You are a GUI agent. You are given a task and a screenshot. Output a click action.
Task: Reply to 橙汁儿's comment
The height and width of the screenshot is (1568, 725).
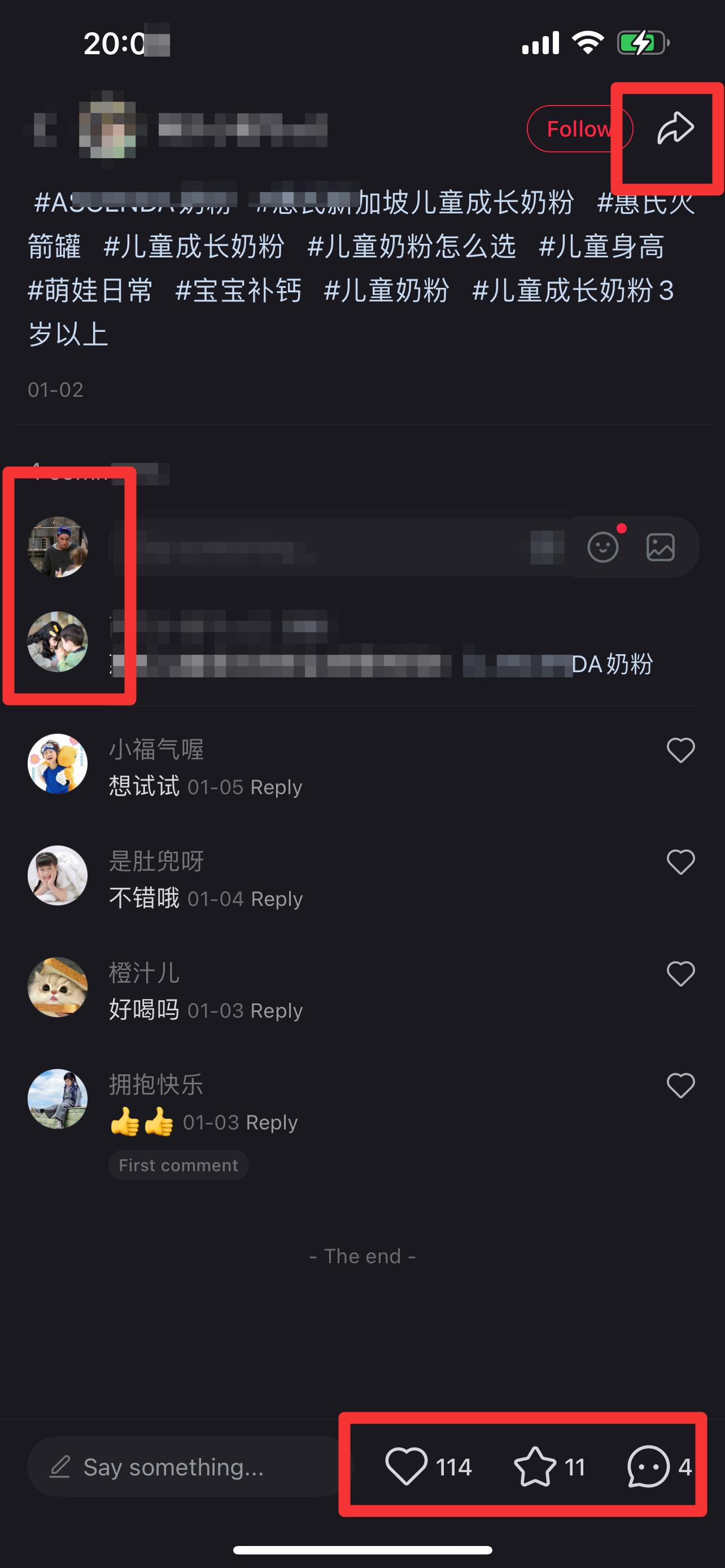click(276, 1011)
